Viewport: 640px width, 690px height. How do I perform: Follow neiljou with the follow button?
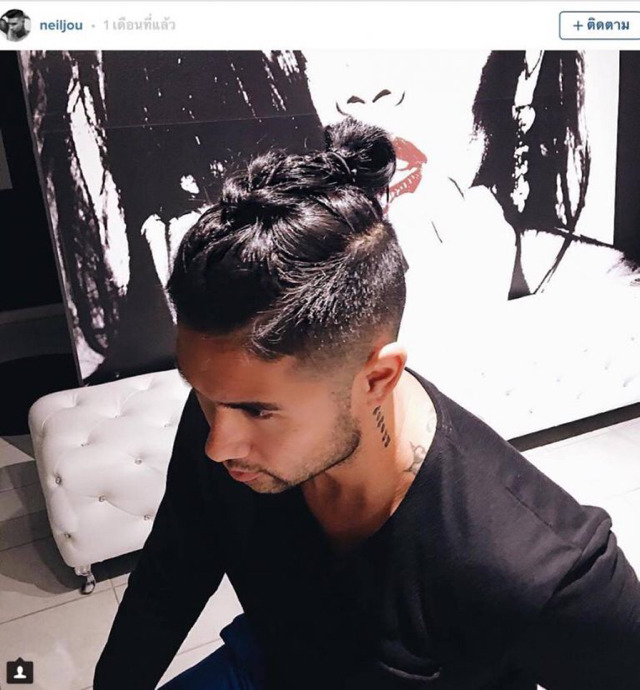pos(598,25)
